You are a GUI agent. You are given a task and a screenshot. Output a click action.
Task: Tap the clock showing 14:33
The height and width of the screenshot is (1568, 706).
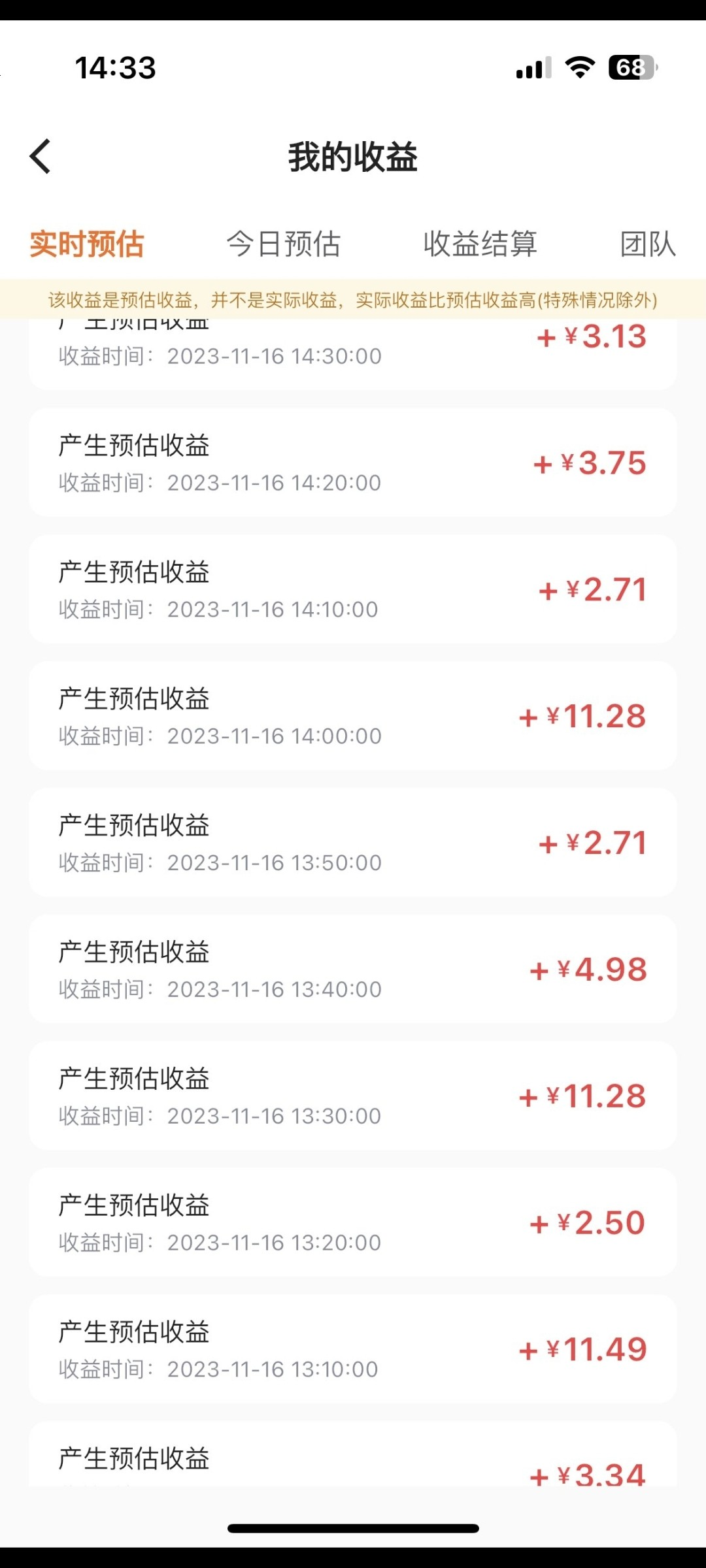(115, 68)
